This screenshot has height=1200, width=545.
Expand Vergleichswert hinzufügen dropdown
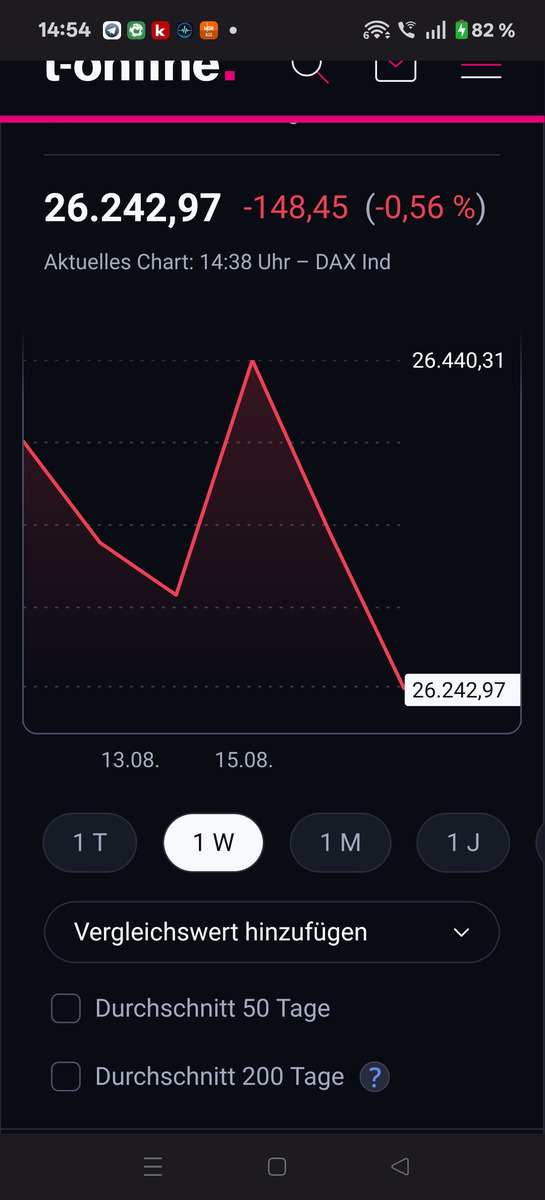271,932
